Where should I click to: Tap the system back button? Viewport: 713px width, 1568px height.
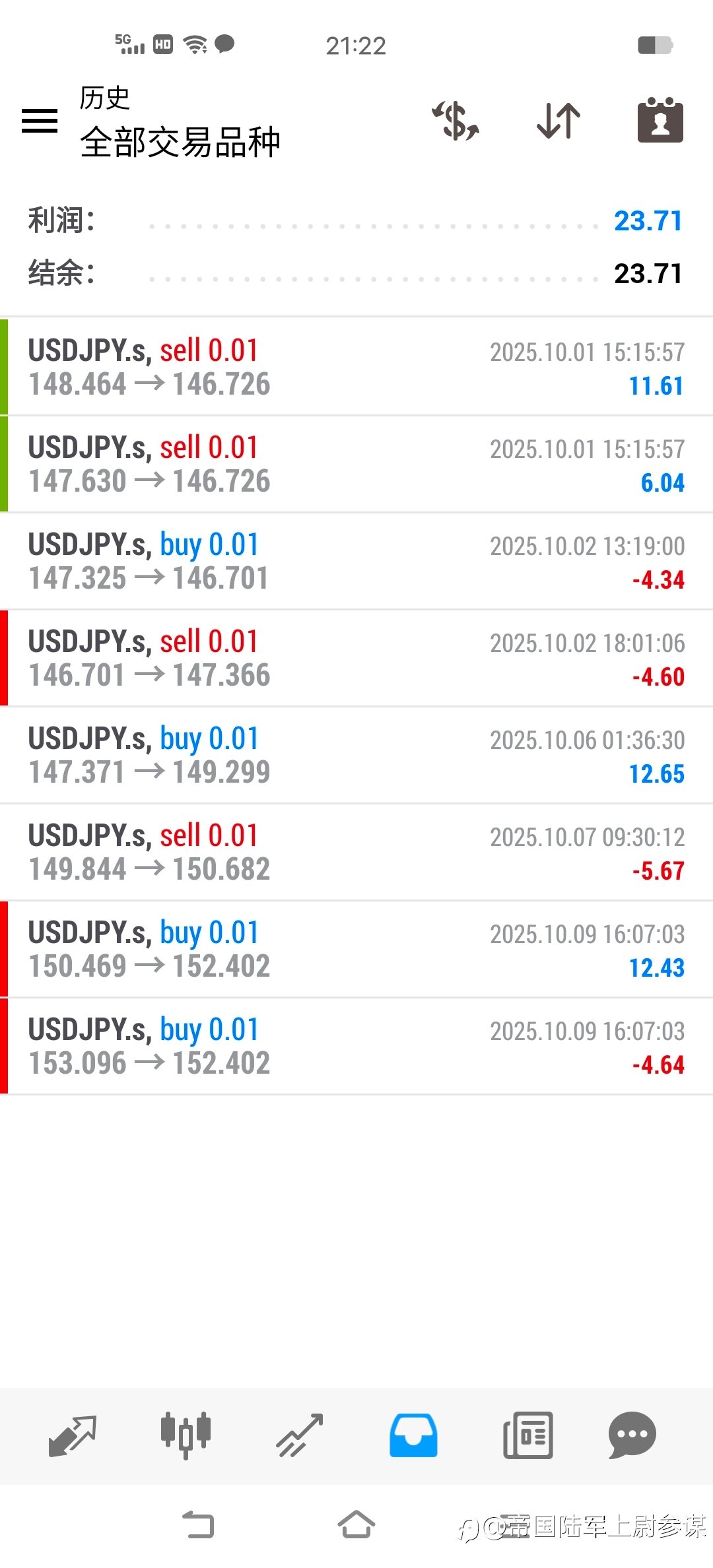(198, 1524)
